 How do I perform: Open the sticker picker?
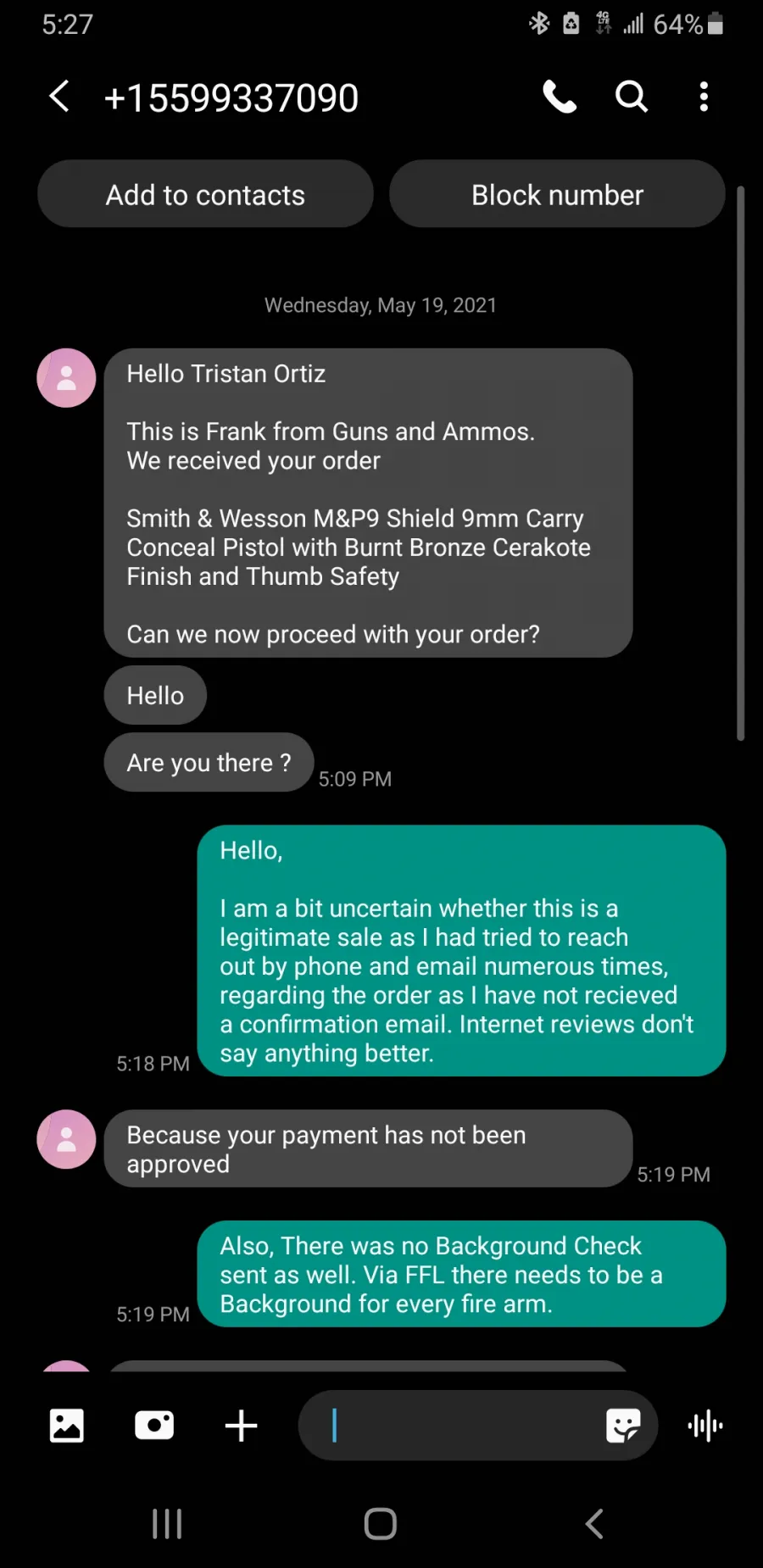click(x=623, y=1426)
